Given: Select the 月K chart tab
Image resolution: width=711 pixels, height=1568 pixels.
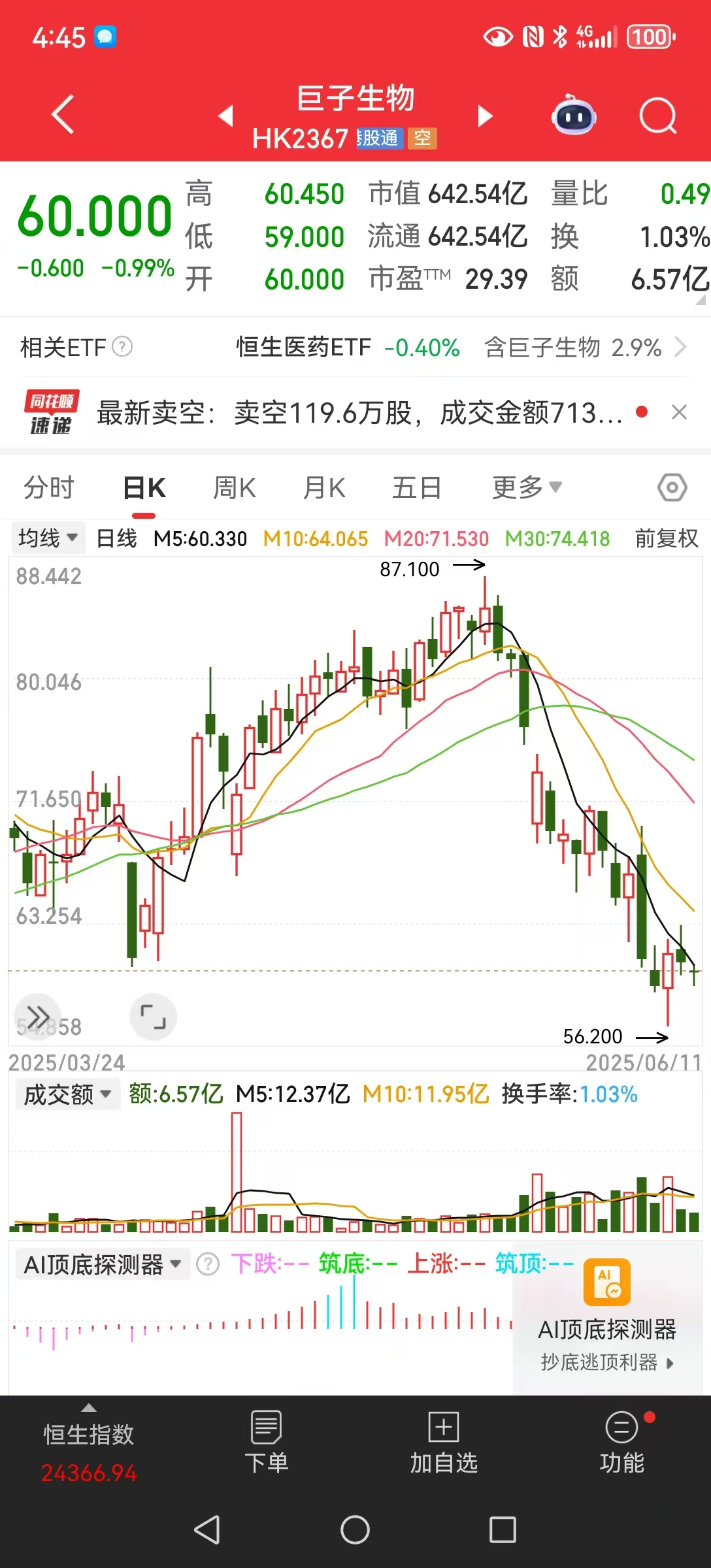Looking at the screenshot, I should (x=324, y=488).
